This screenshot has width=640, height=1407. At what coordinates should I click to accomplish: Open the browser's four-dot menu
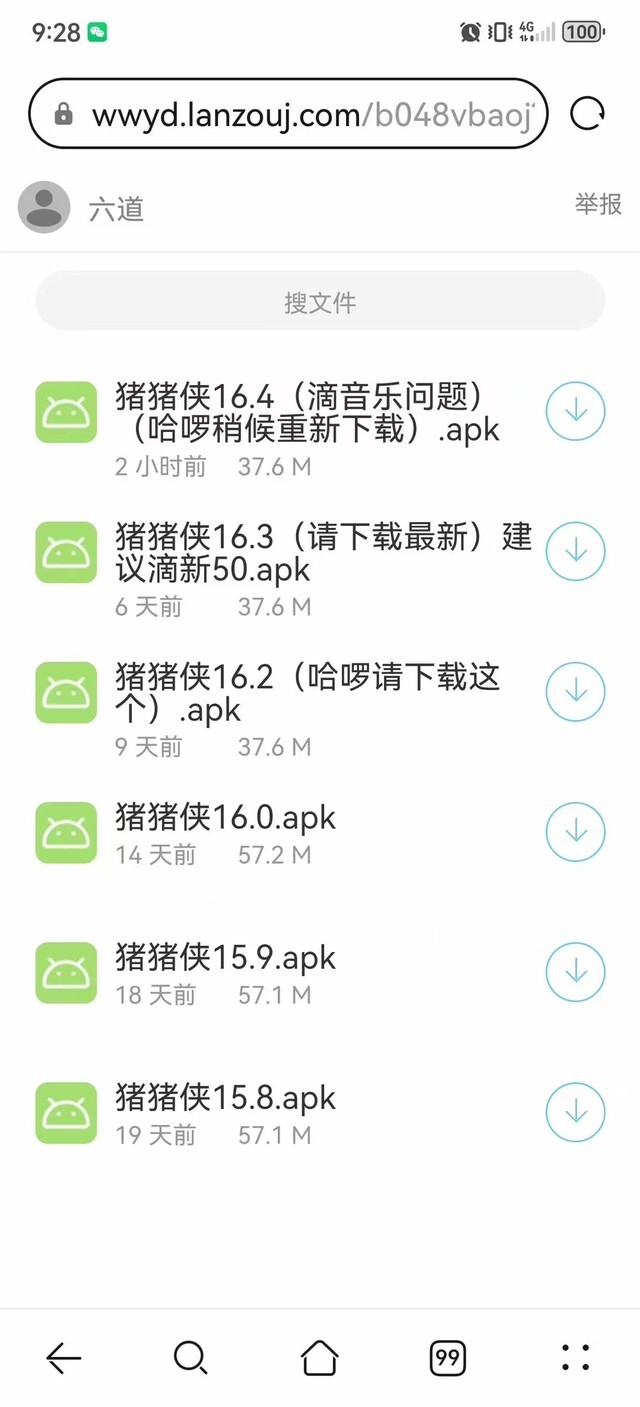pos(575,1357)
